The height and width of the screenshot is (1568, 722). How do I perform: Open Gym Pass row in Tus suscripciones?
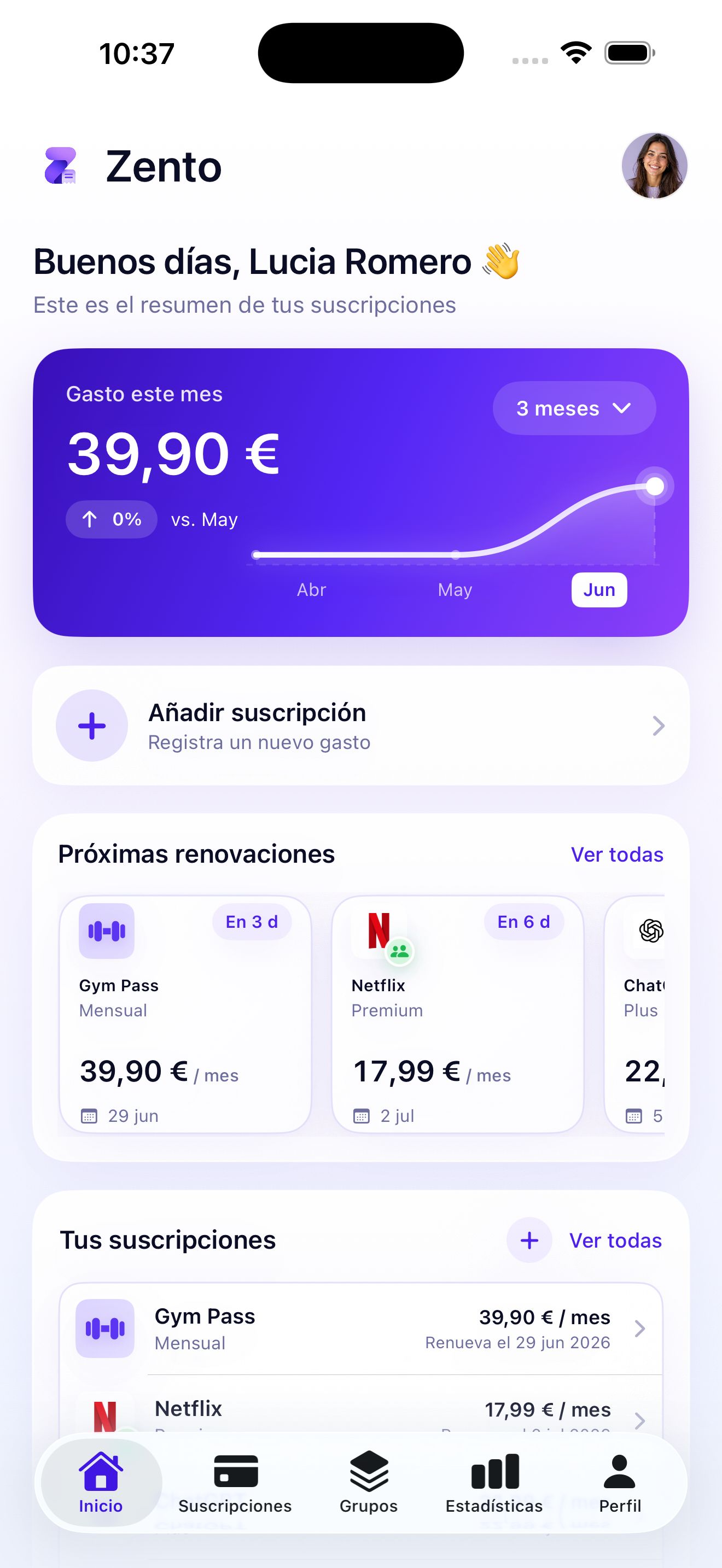click(x=361, y=1328)
